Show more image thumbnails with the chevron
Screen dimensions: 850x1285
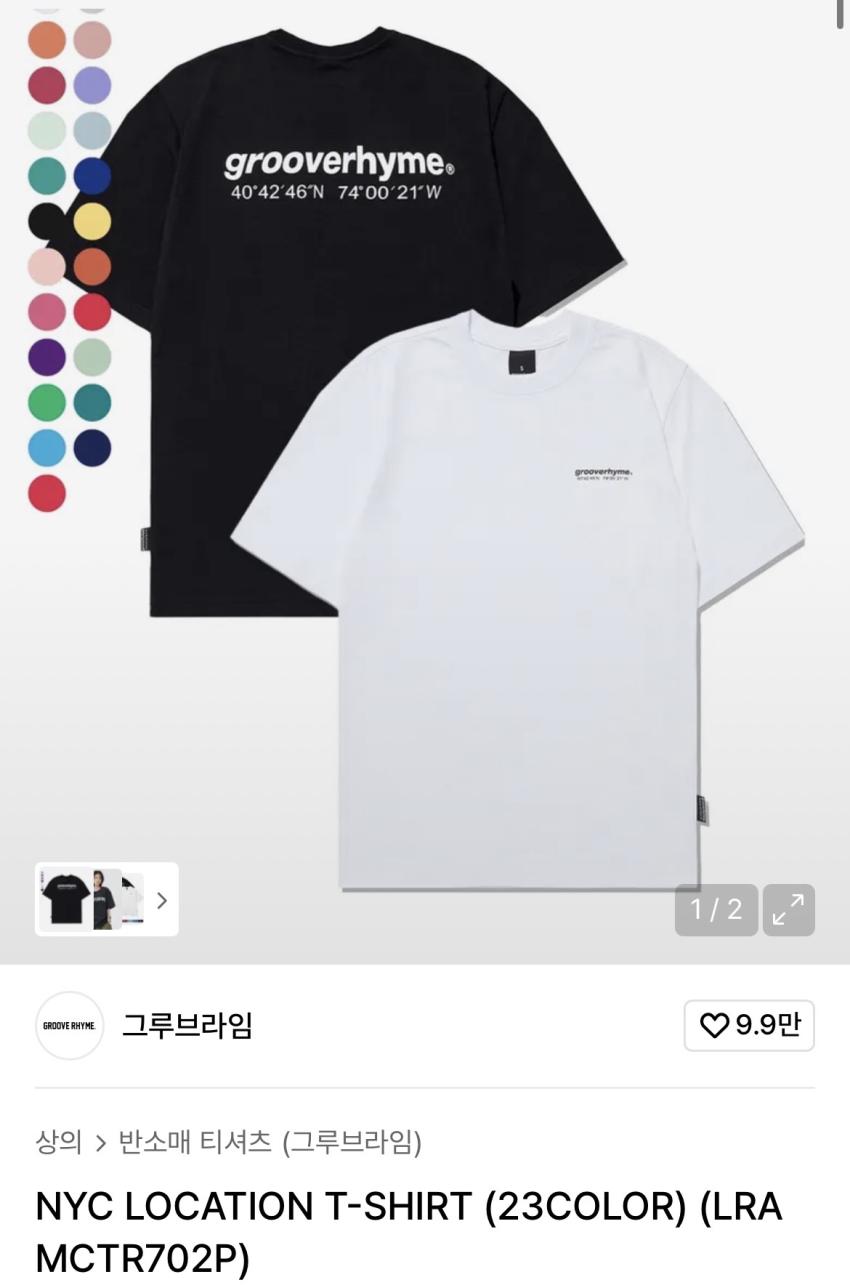coord(162,900)
